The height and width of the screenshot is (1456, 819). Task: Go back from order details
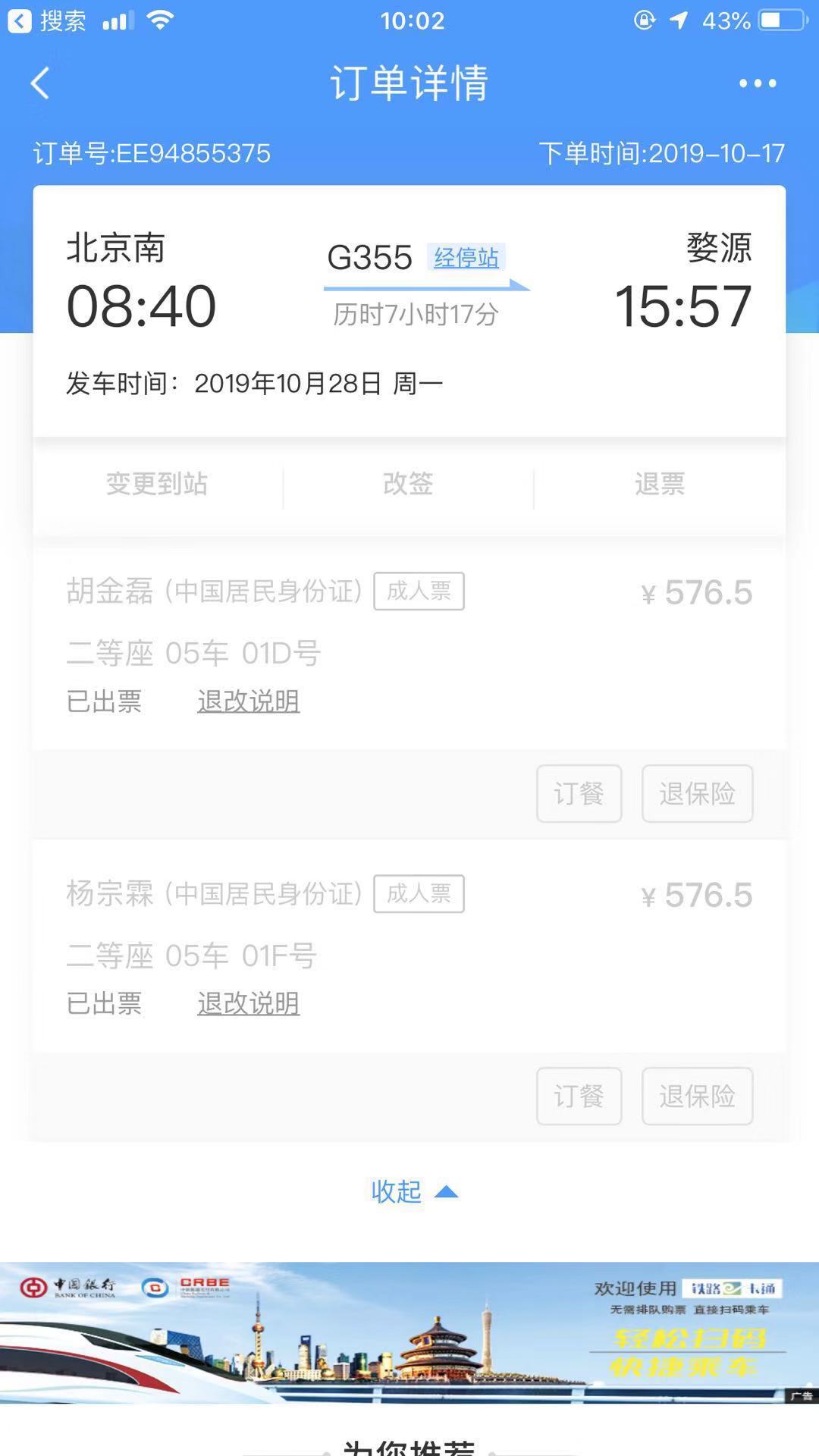[40, 83]
